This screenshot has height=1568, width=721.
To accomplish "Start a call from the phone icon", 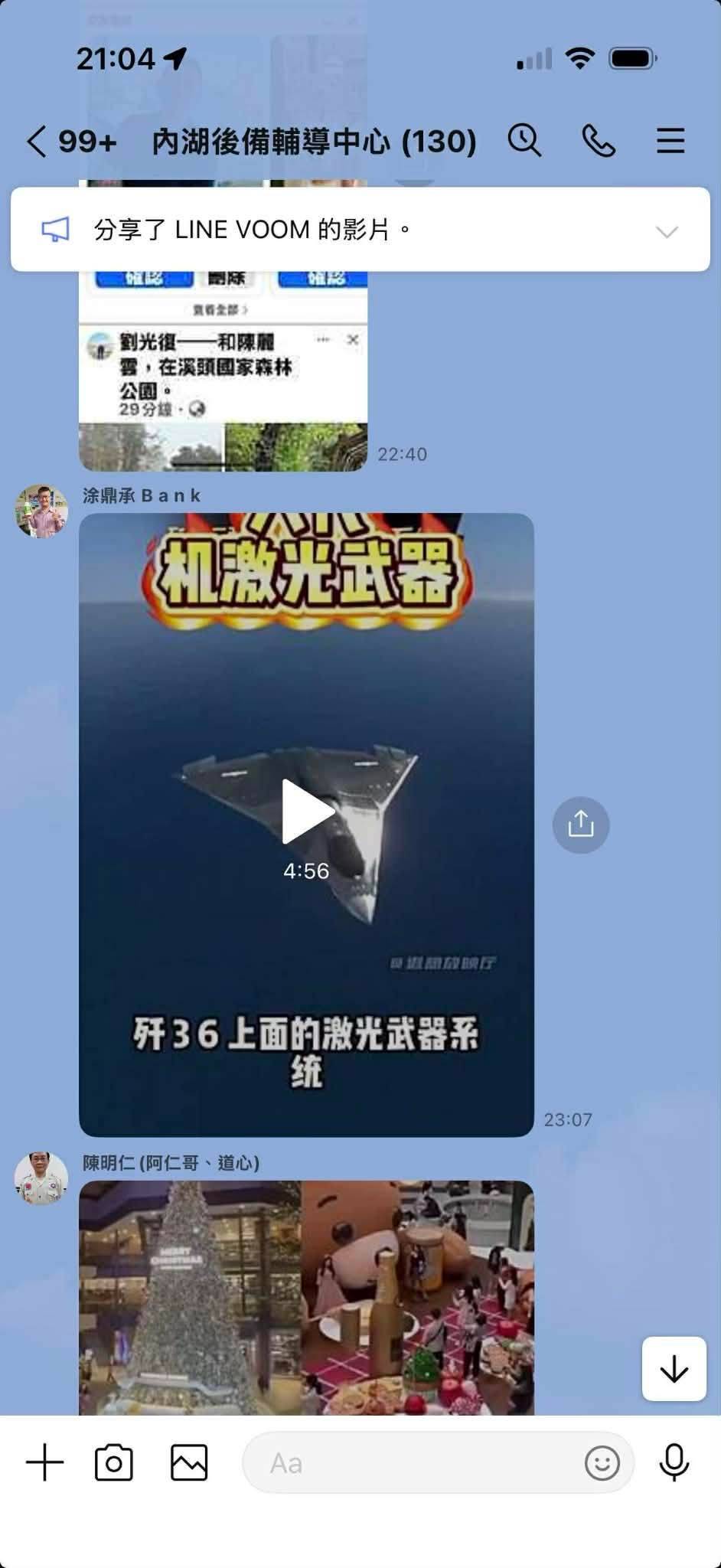I will click(x=598, y=142).
